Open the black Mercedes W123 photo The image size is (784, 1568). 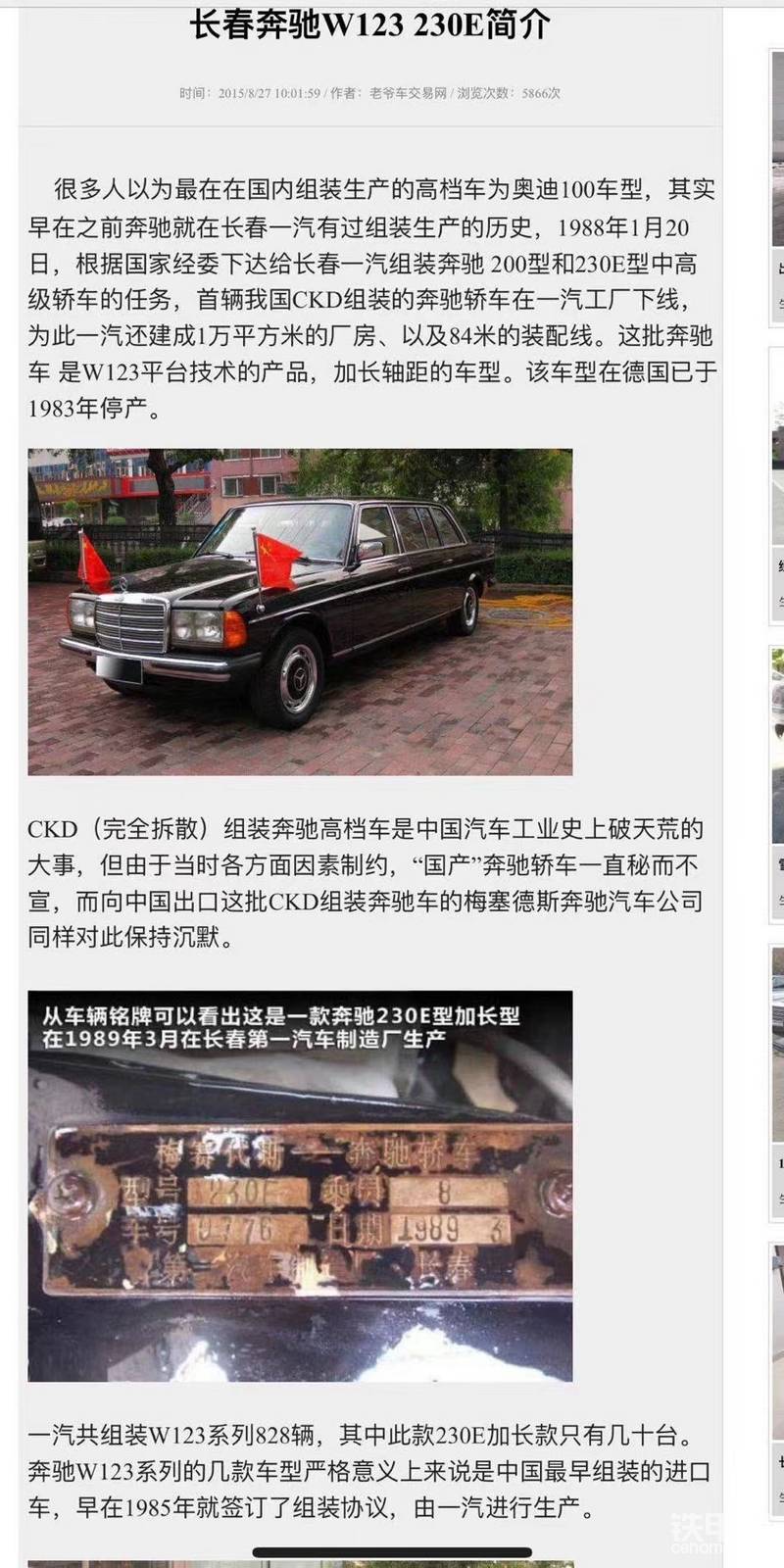[300, 612]
